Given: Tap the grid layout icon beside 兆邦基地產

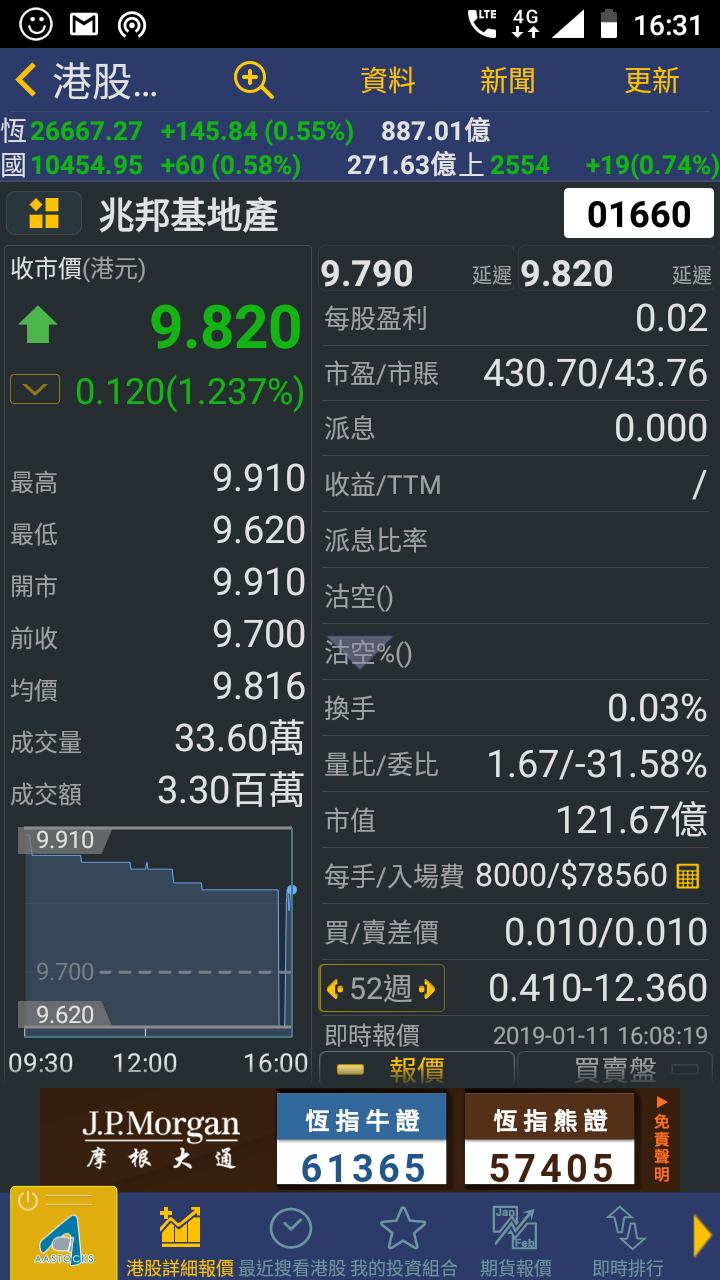Looking at the screenshot, I should click(43, 214).
